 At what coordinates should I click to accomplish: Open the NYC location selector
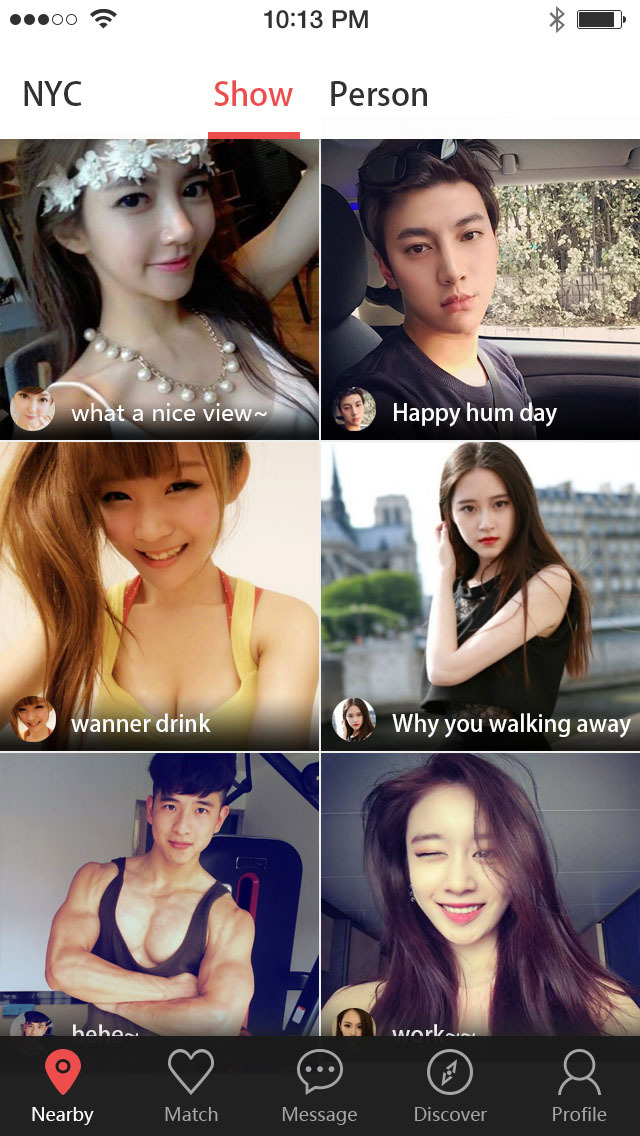click(52, 95)
